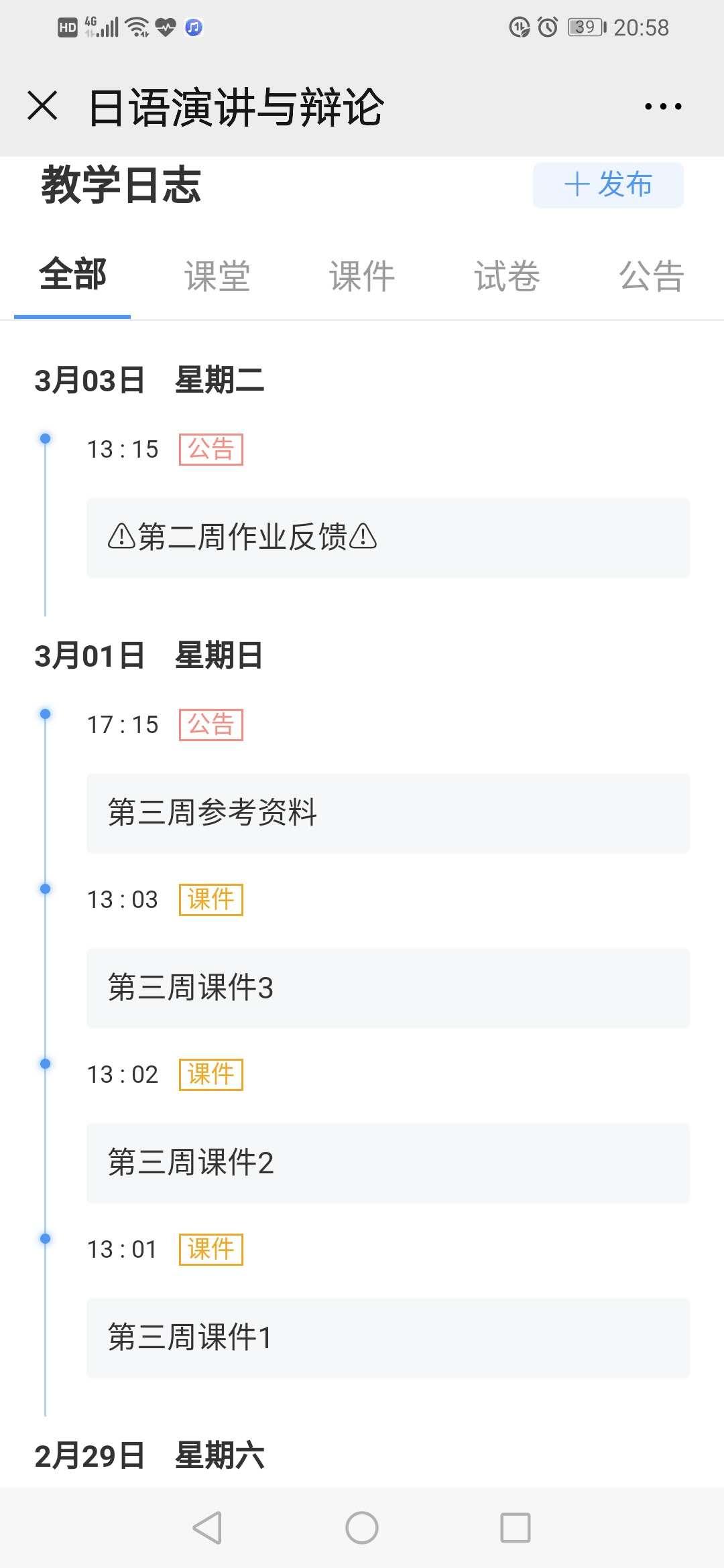Open the 第二周作业反馈 announcement

tap(388, 537)
